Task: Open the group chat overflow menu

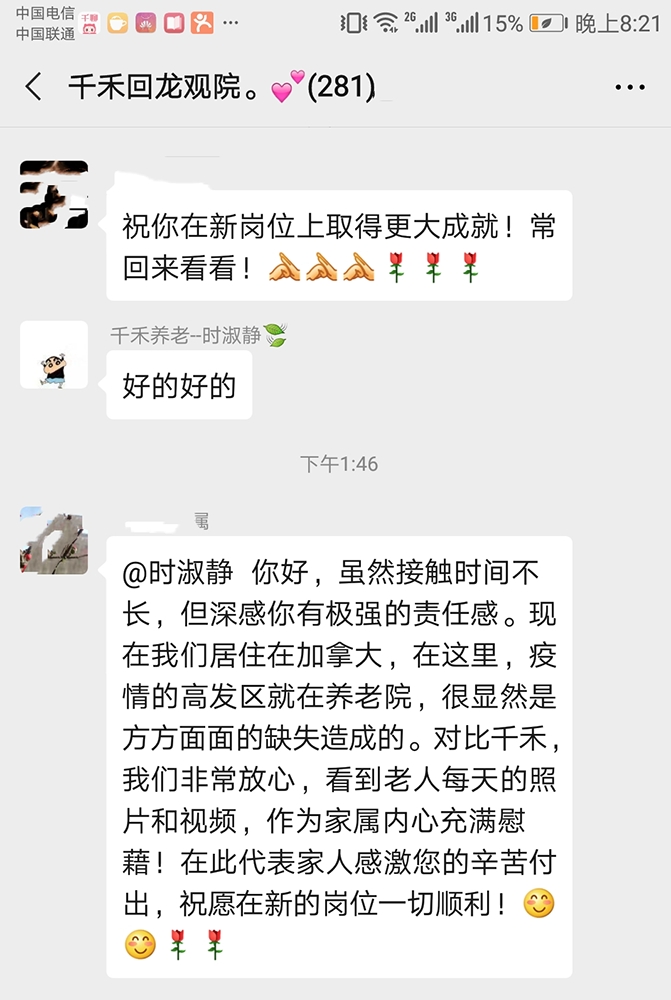Action: (630, 88)
